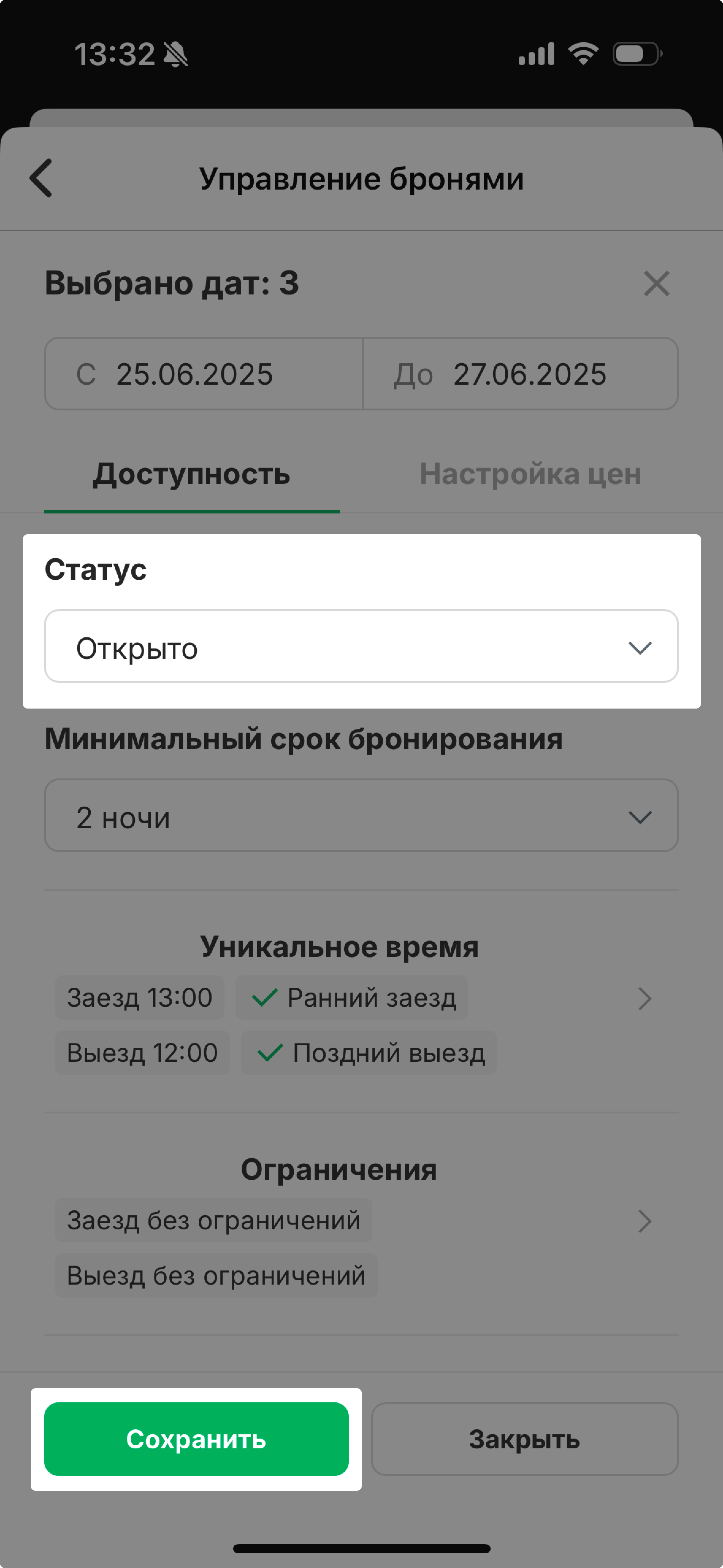
Task: Tap the Закрыть button
Action: (524, 1439)
